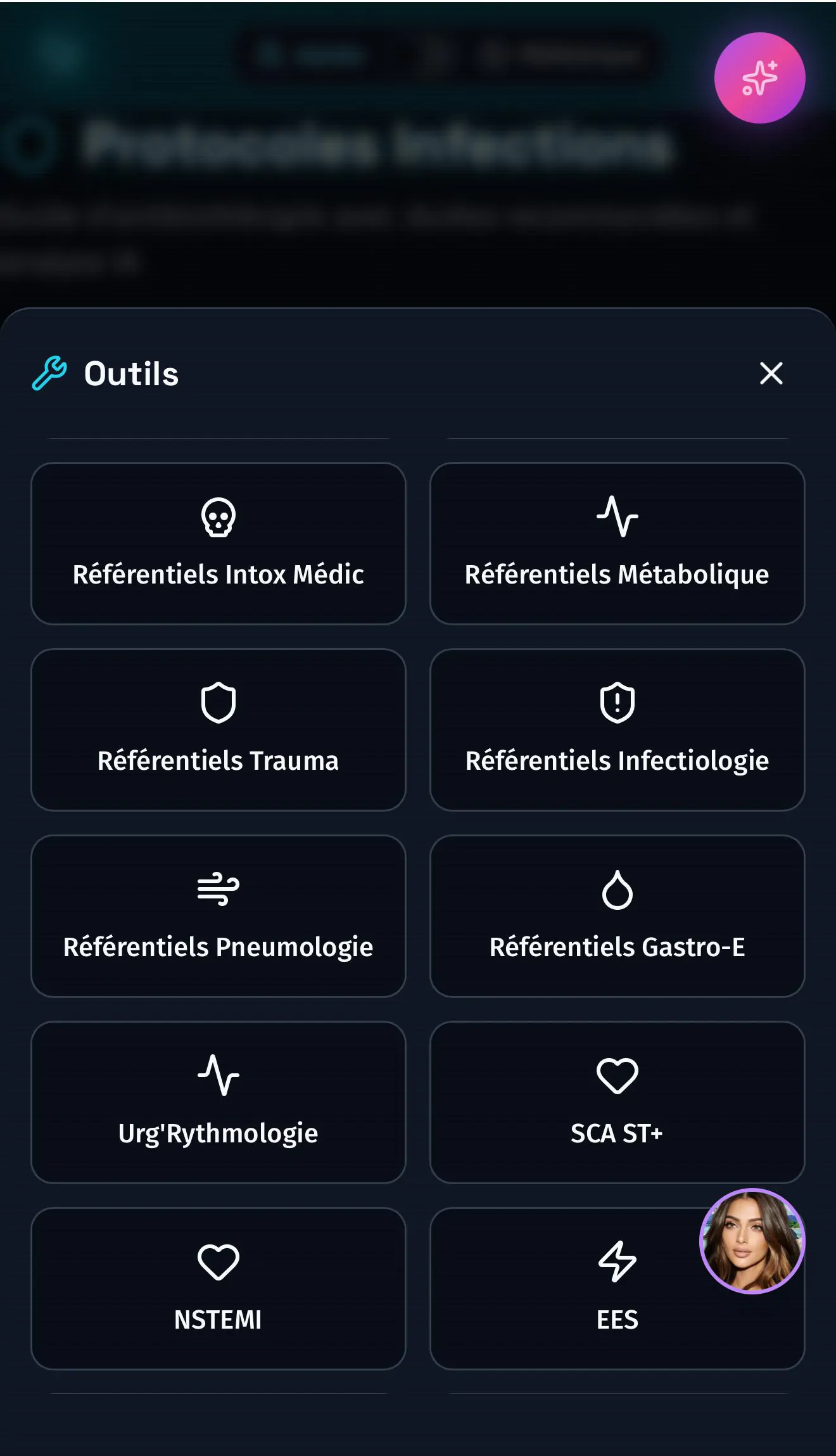Launch the Urg'Rythmologie tool
The width and height of the screenshot is (836, 1456).
click(x=218, y=1102)
